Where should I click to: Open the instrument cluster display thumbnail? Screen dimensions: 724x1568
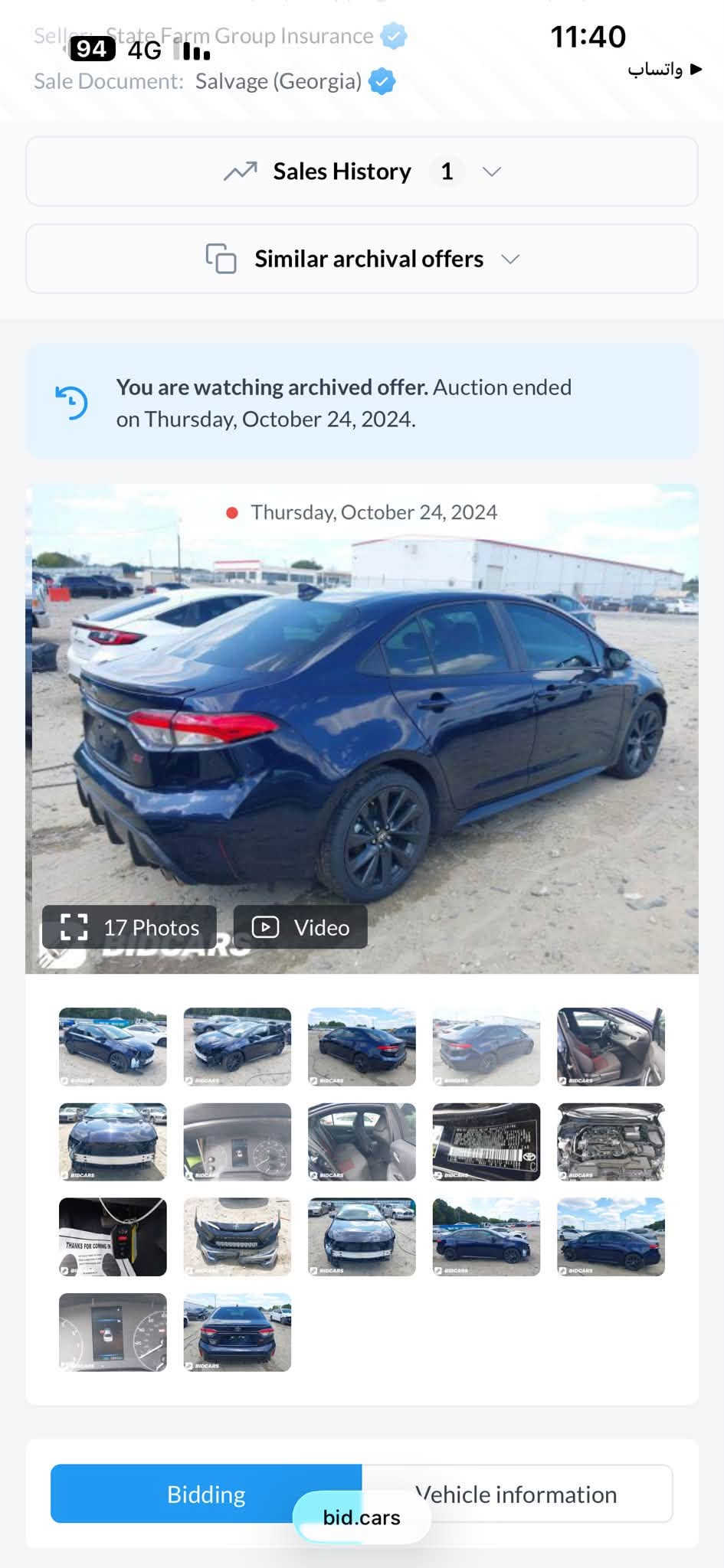(x=113, y=1332)
